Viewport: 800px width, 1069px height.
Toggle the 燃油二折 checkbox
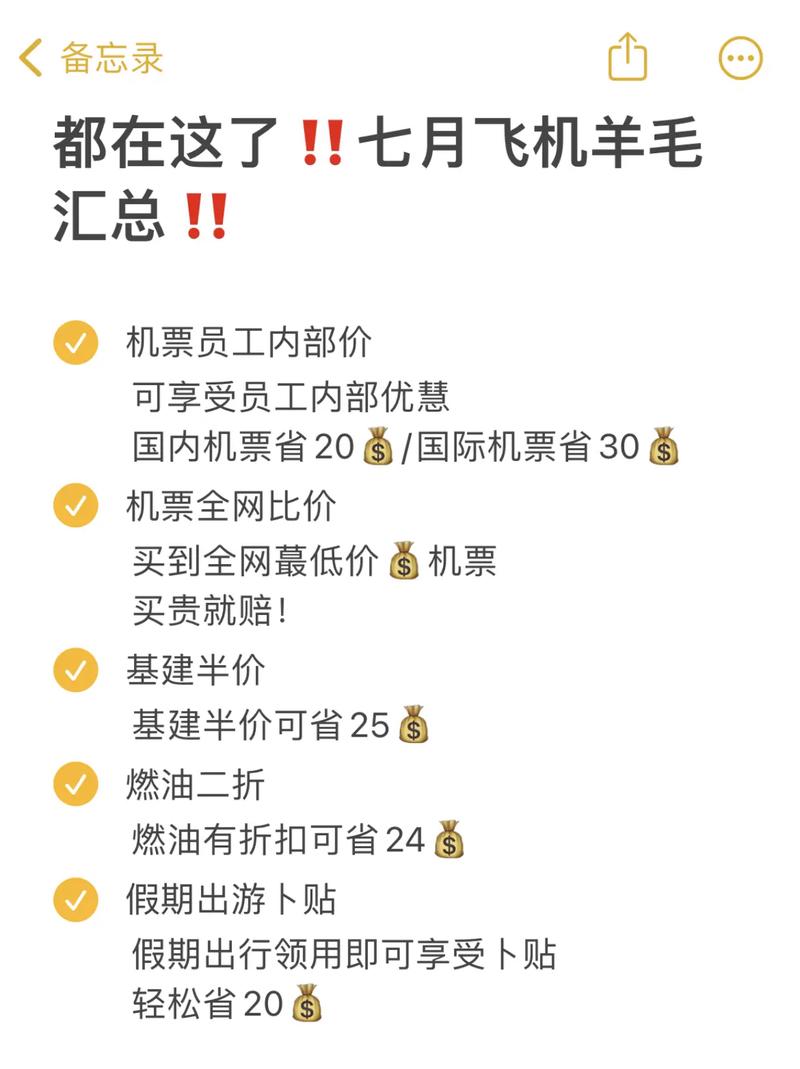(x=76, y=785)
